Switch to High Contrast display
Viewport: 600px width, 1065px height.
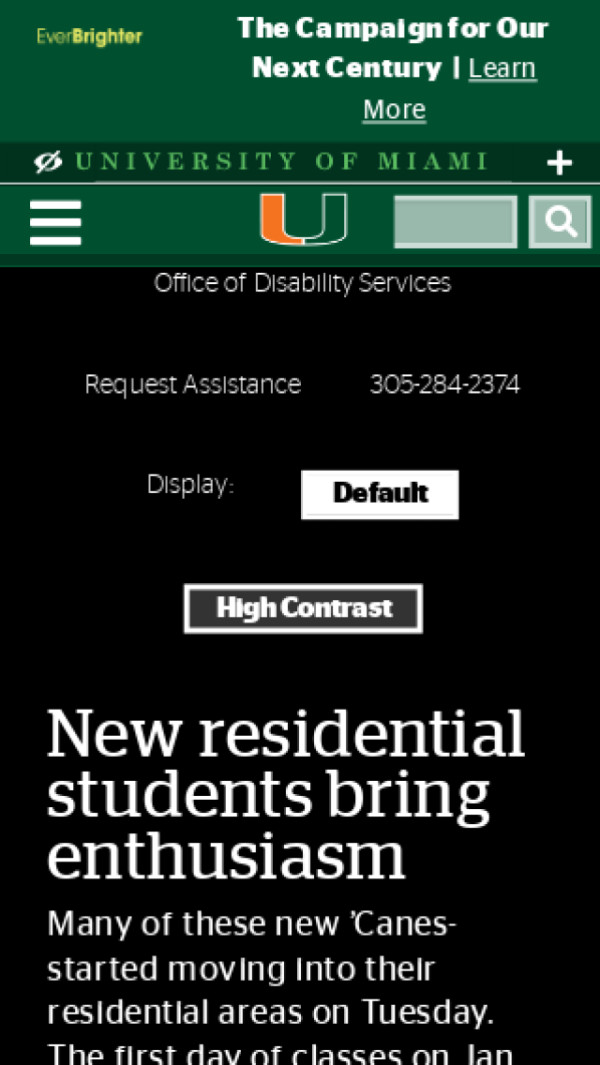pos(303,608)
